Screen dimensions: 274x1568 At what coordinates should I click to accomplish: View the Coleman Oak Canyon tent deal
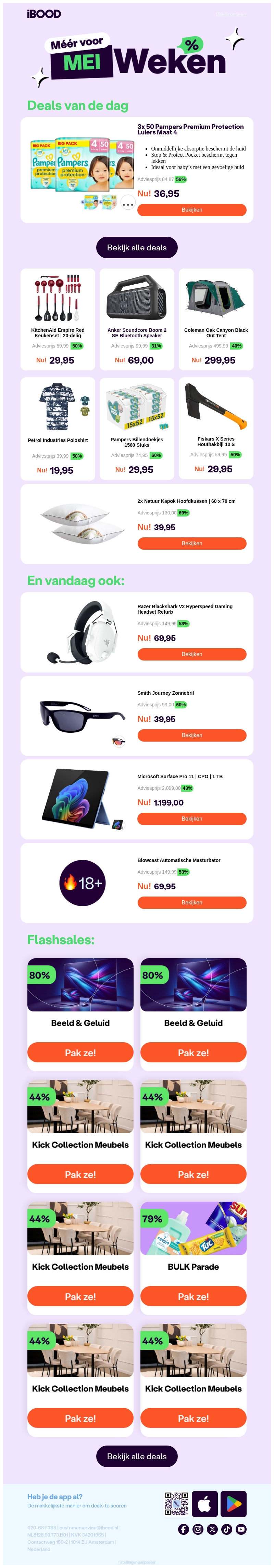[215, 319]
